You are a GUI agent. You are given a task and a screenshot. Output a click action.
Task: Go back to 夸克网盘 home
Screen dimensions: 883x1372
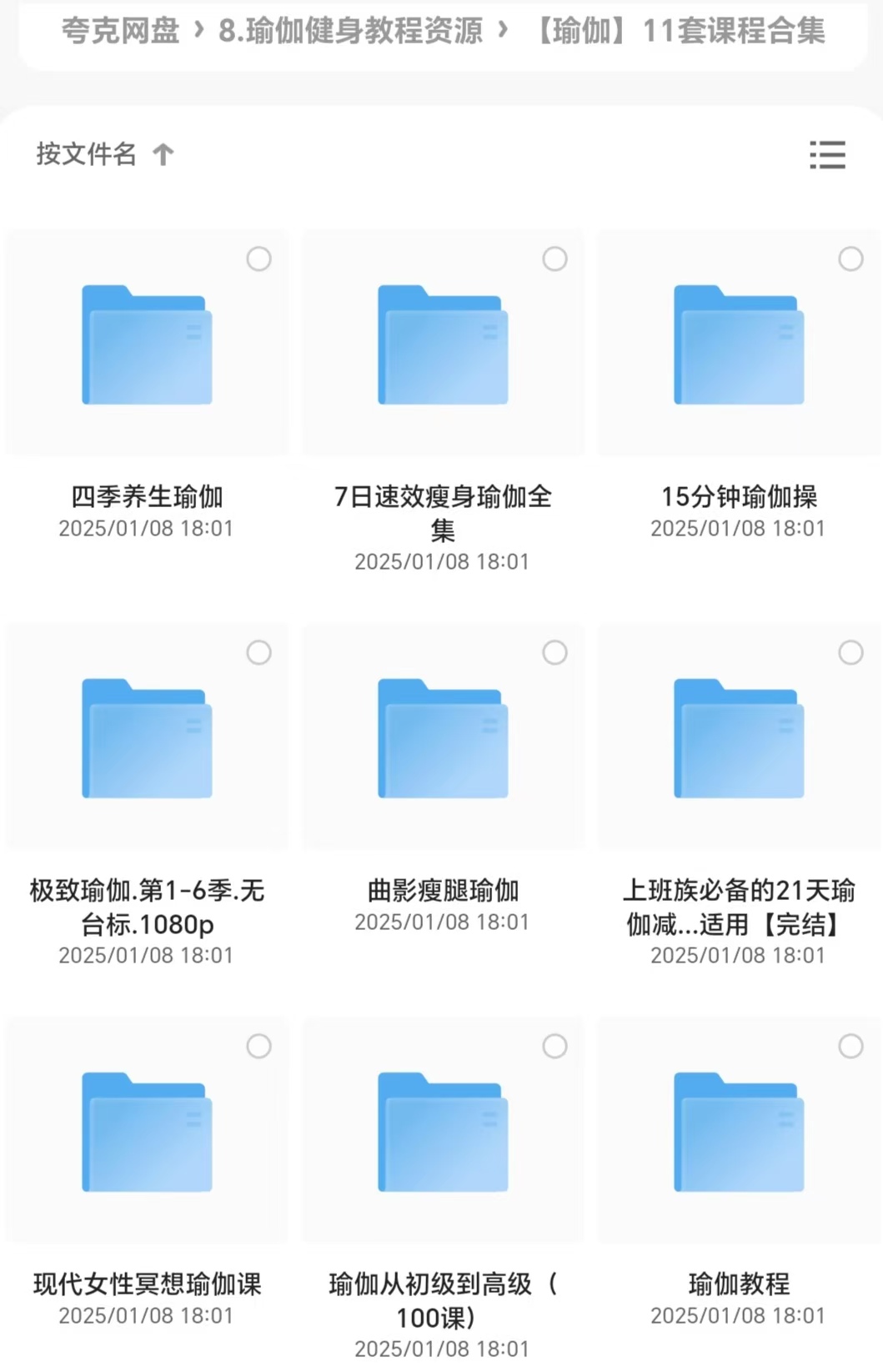(119, 33)
